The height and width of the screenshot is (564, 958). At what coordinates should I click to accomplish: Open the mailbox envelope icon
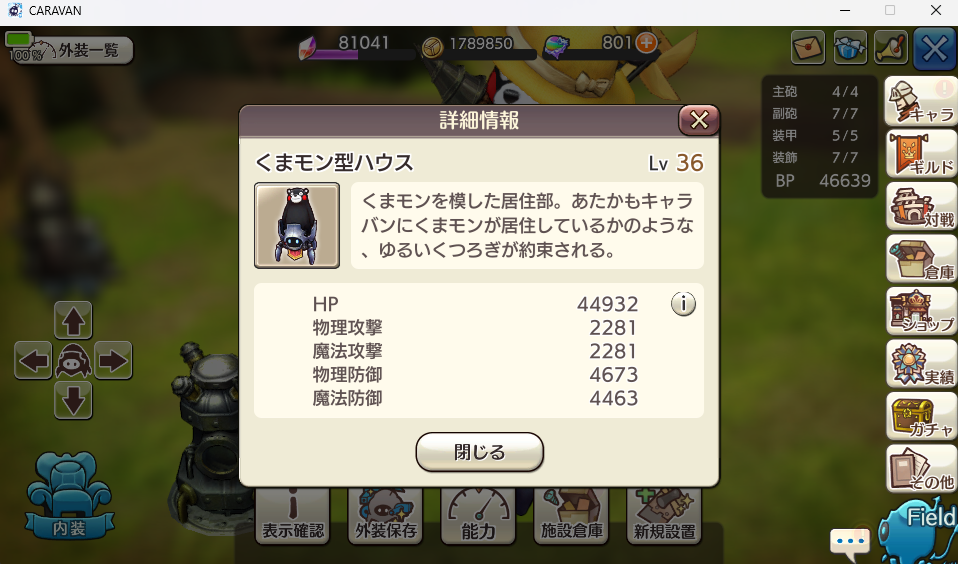click(807, 47)
